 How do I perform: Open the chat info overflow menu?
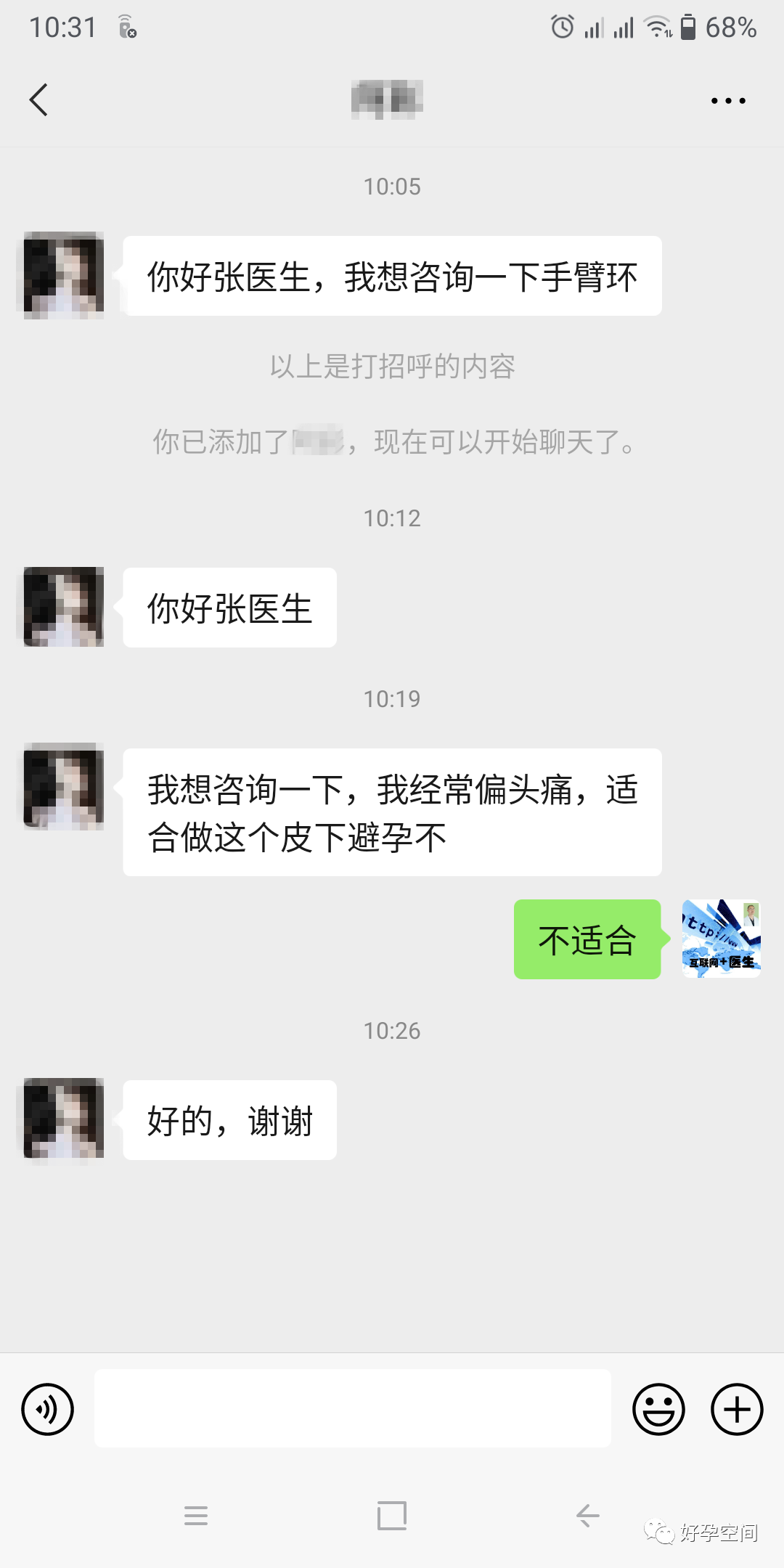728,101
